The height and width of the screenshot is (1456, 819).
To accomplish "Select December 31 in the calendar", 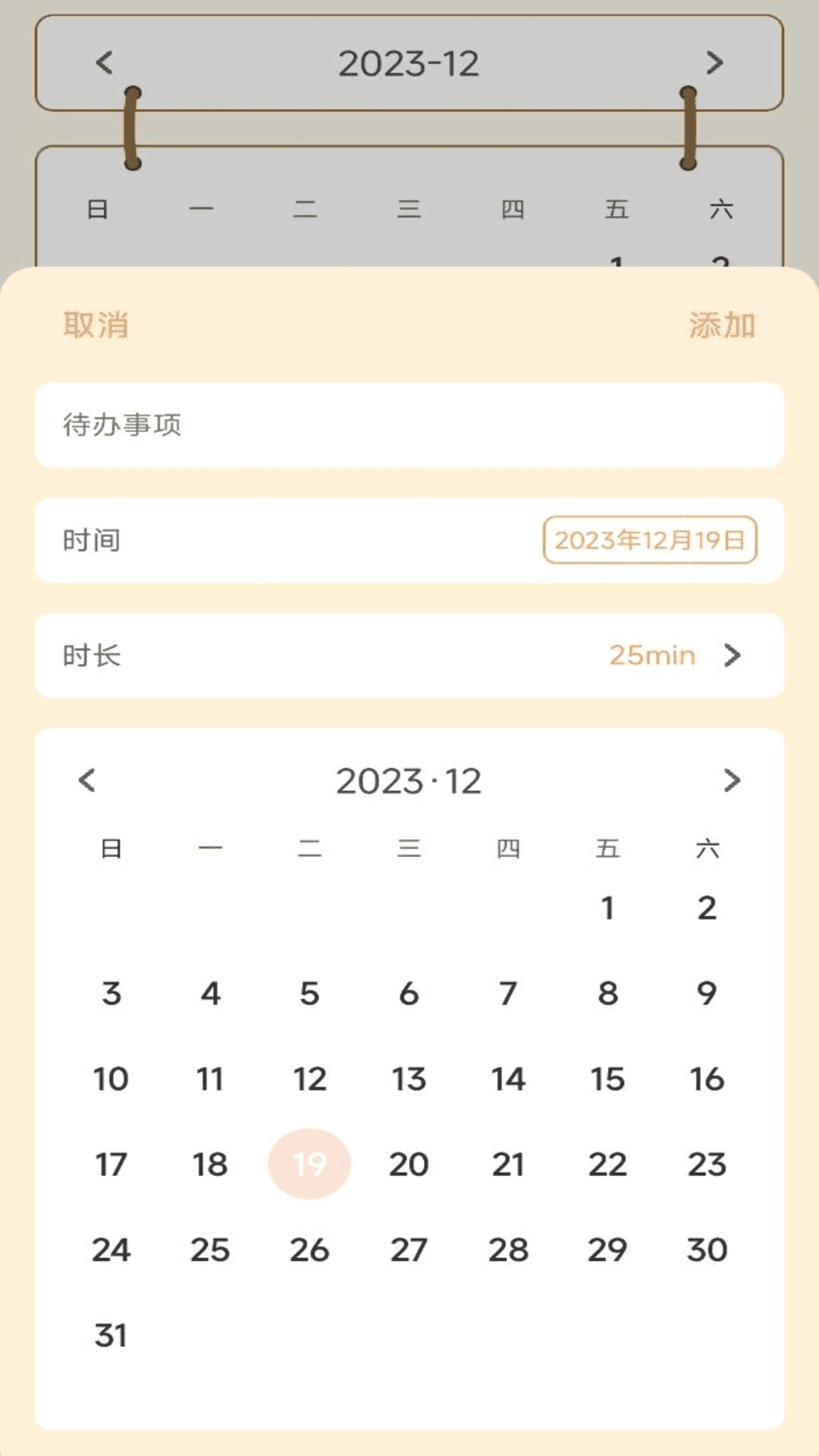I will pyautogui.click(x=111, y=1335).
